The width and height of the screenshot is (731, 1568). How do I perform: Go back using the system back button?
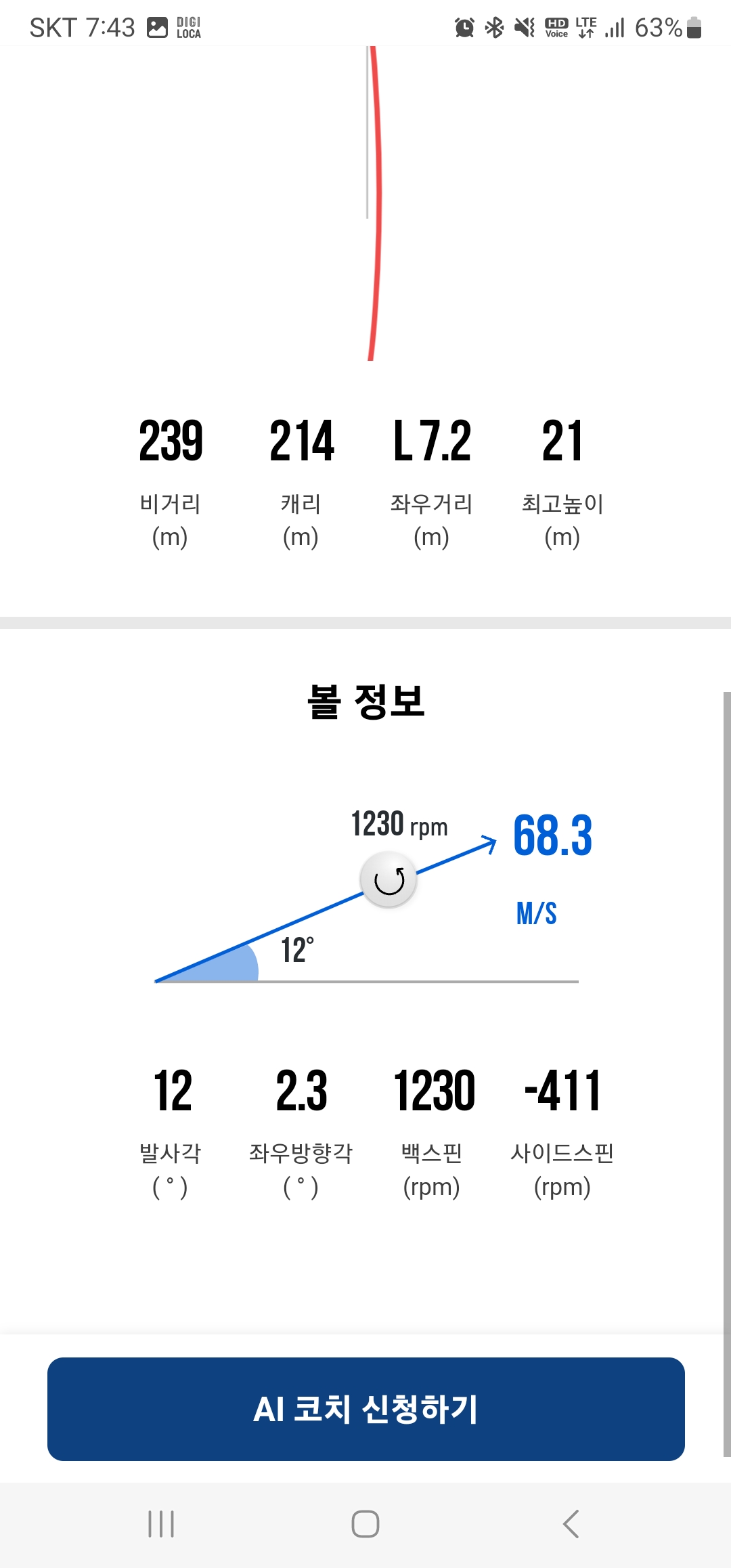571,1524
